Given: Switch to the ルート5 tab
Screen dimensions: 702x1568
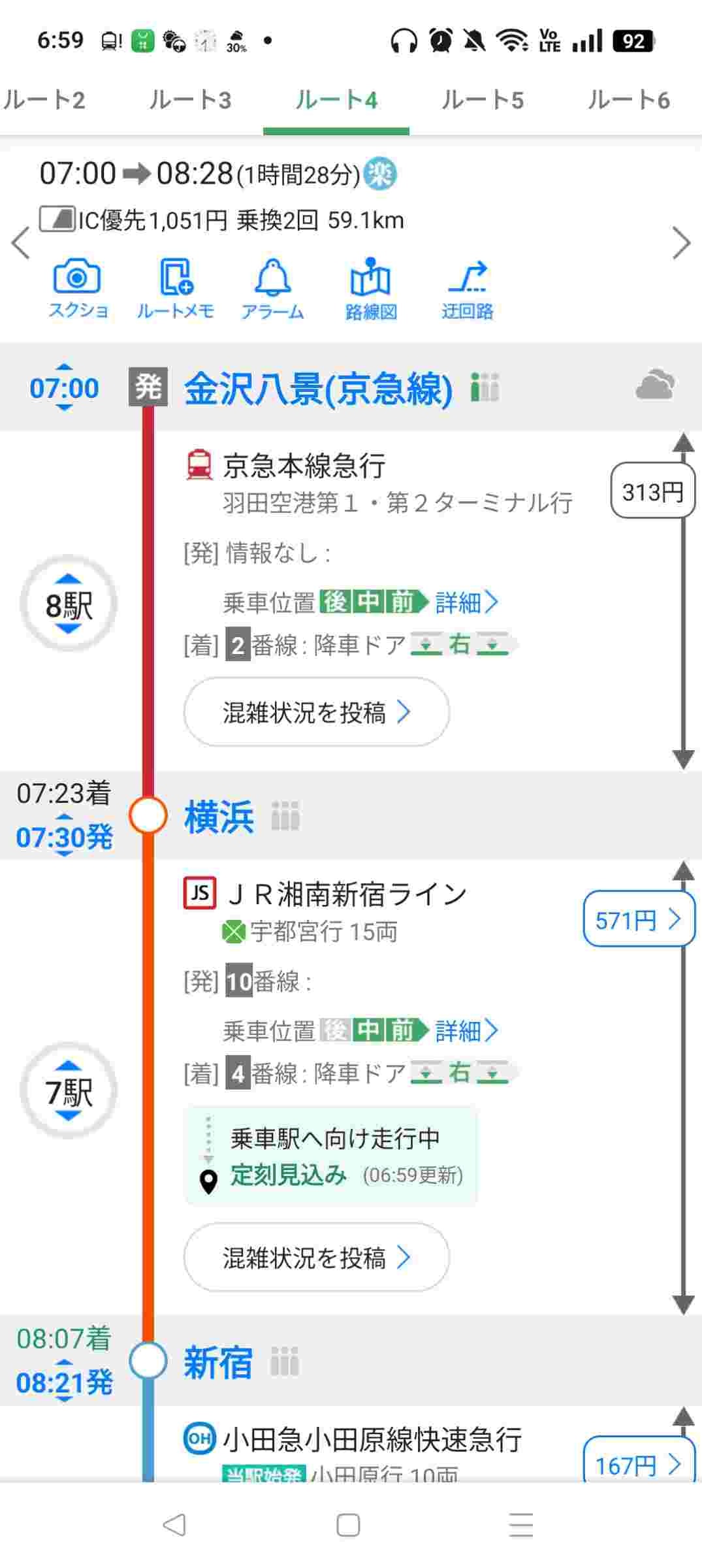Looking at the screenshot, I should coord(483,100).
